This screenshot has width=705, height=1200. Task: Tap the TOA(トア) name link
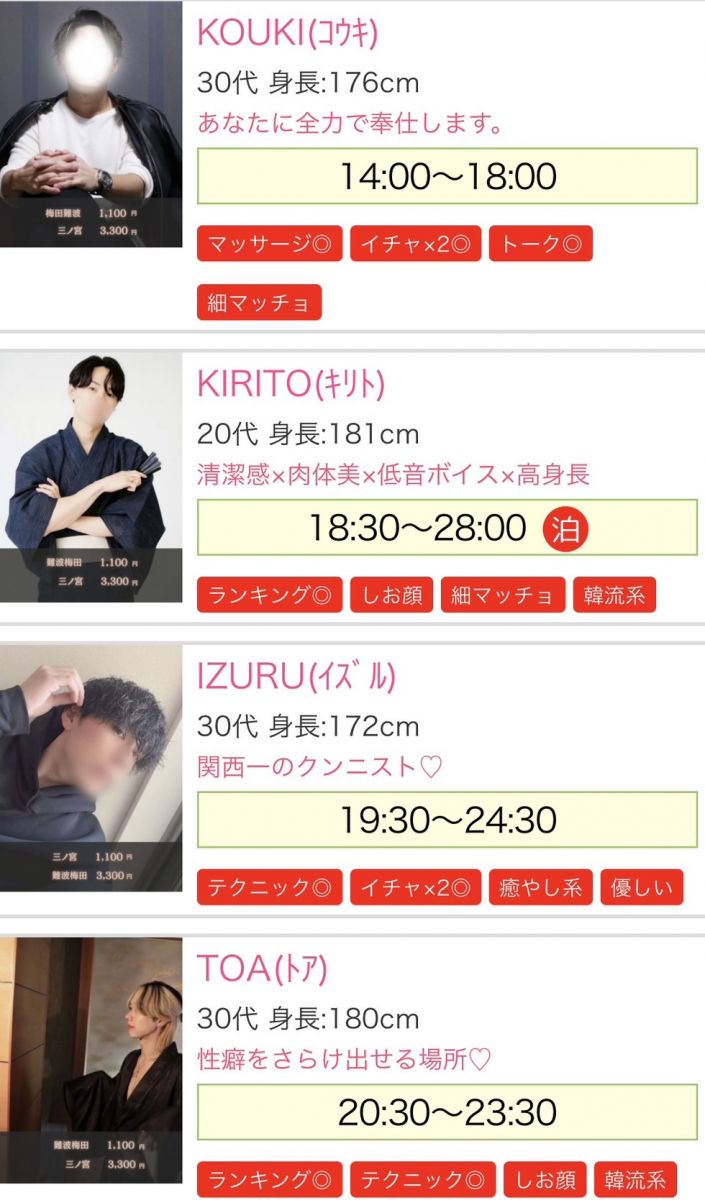262,968
